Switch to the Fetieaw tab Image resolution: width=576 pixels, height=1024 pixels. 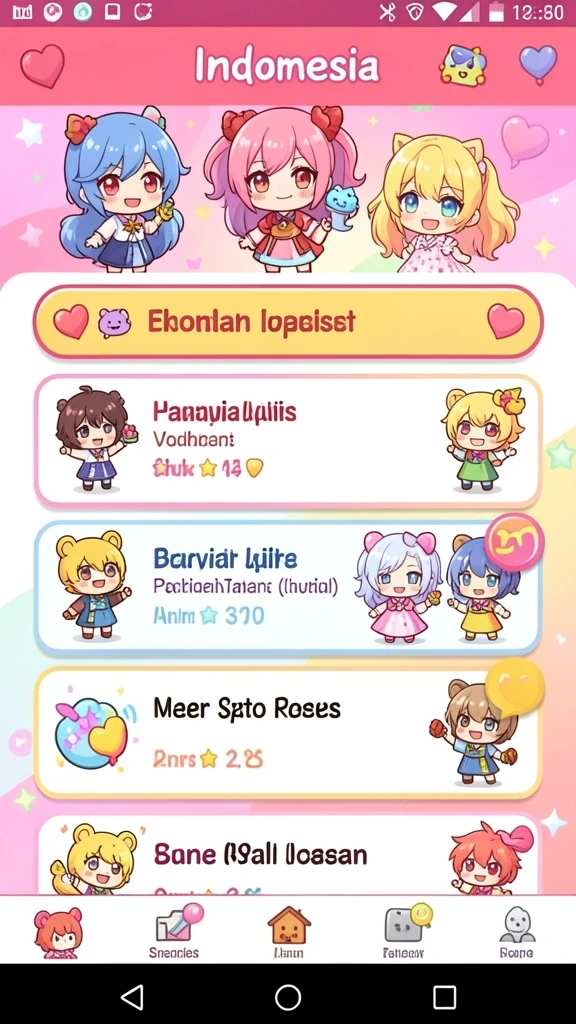pyautogui.click(x=404, y=931)
